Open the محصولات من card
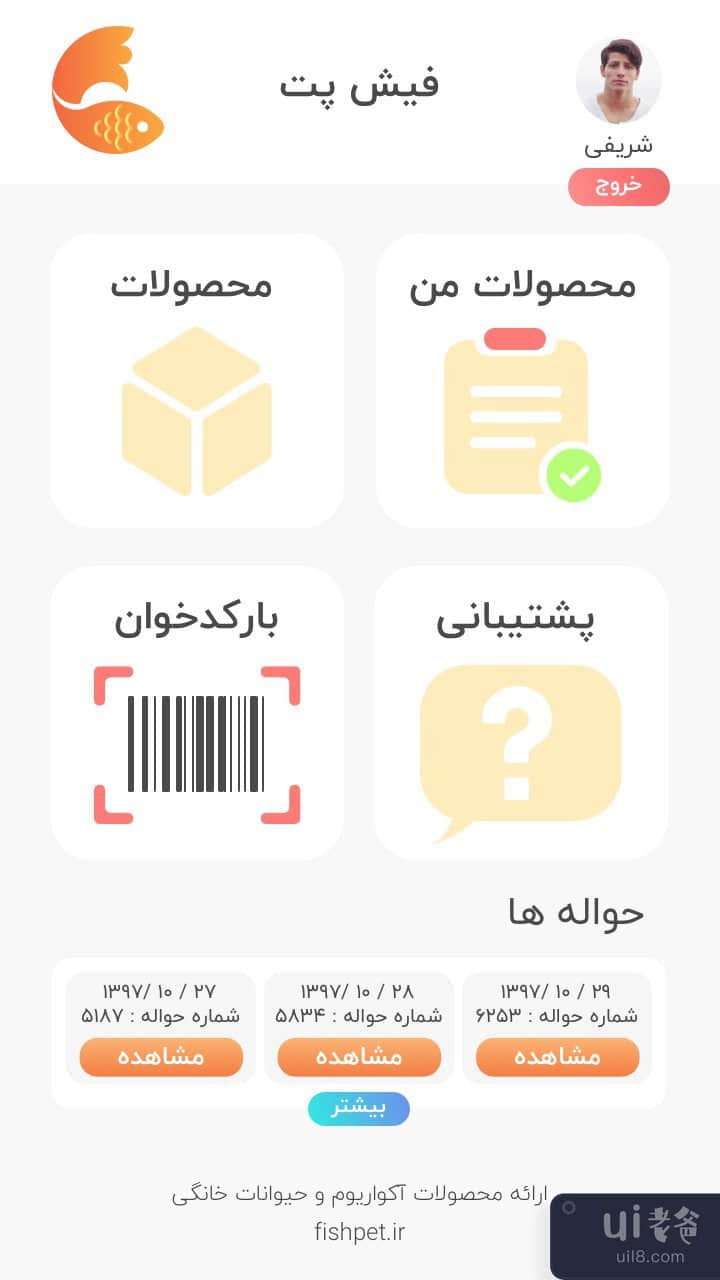The width and height of the screenshot is (720, 1280). 522,381
